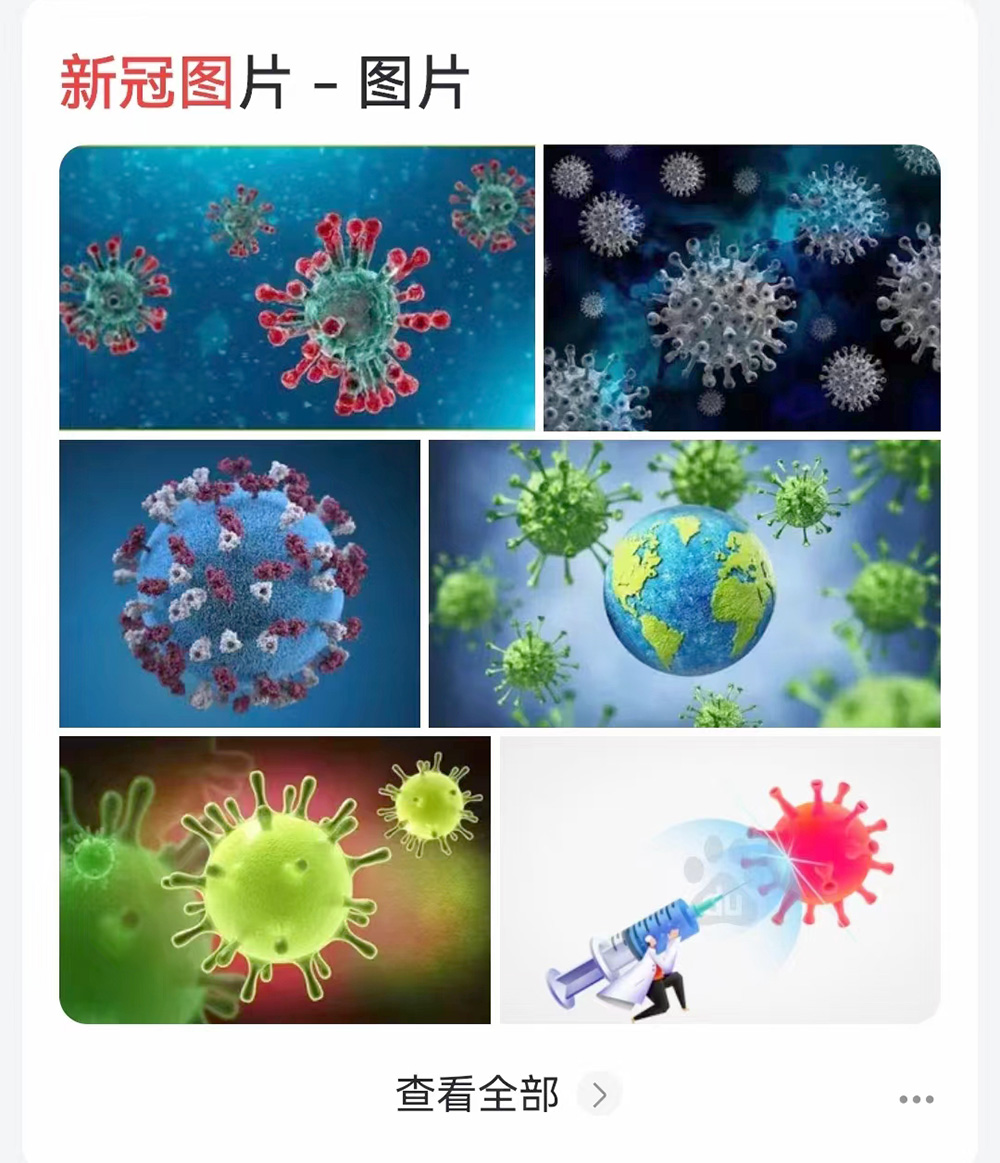The width and height of the screenshot is (1000, 1163).
Task: Open the blue sphere virus model image
Action: tap(239, 583)
